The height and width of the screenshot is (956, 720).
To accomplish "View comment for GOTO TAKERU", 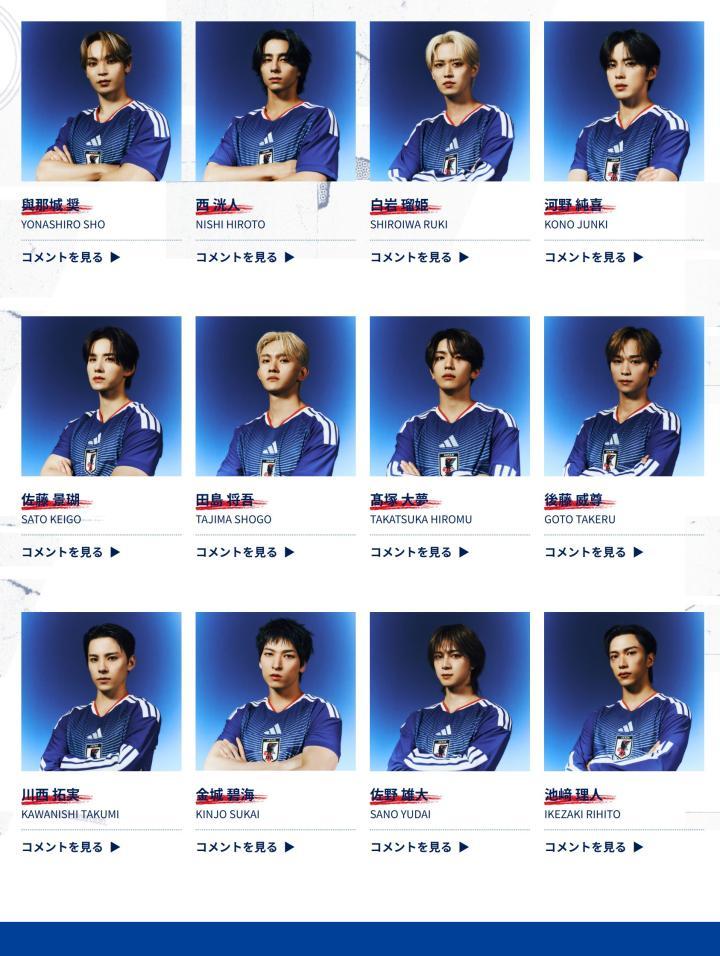I will (x=593, y=552).
